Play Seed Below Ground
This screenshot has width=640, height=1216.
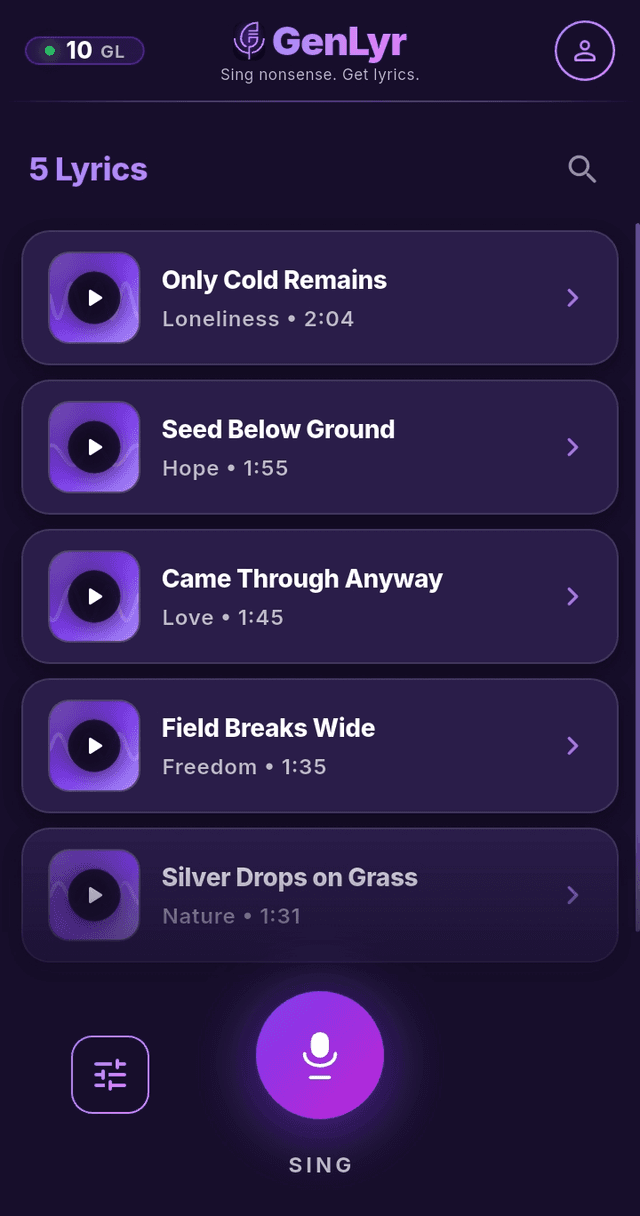point(94,447)
